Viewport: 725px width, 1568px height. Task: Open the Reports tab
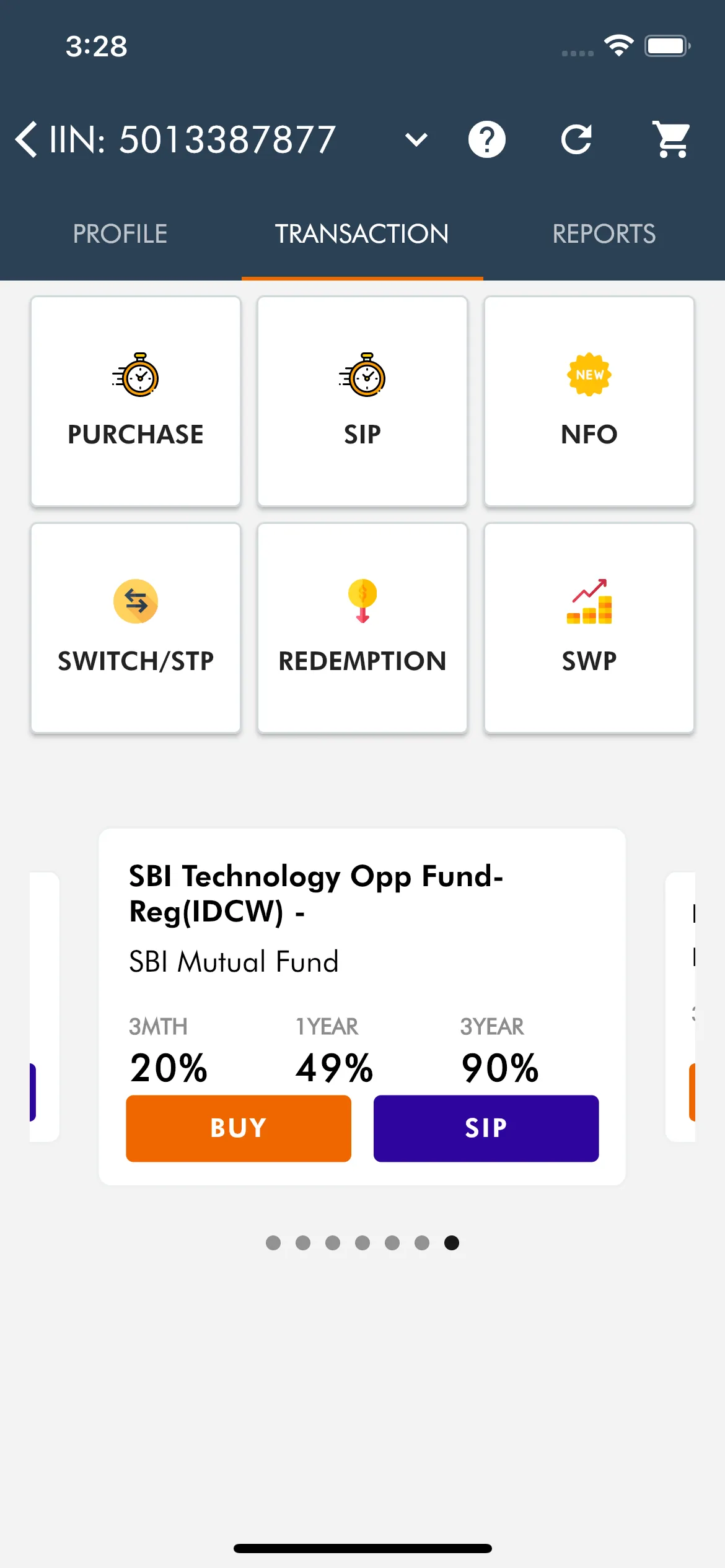(x=604, y=234)
